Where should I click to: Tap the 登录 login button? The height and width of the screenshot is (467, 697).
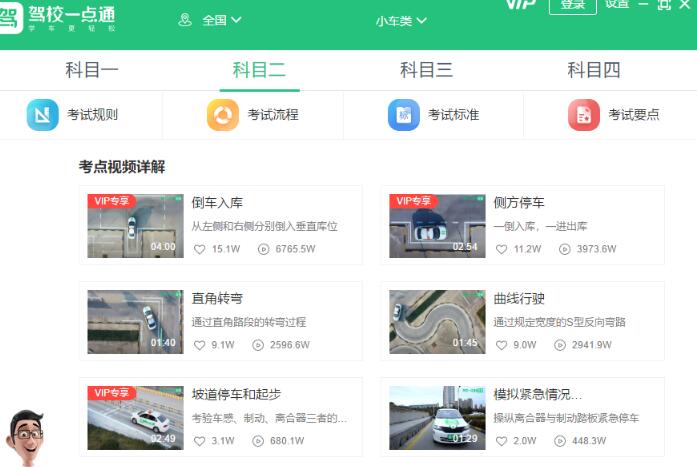[572, 5]
